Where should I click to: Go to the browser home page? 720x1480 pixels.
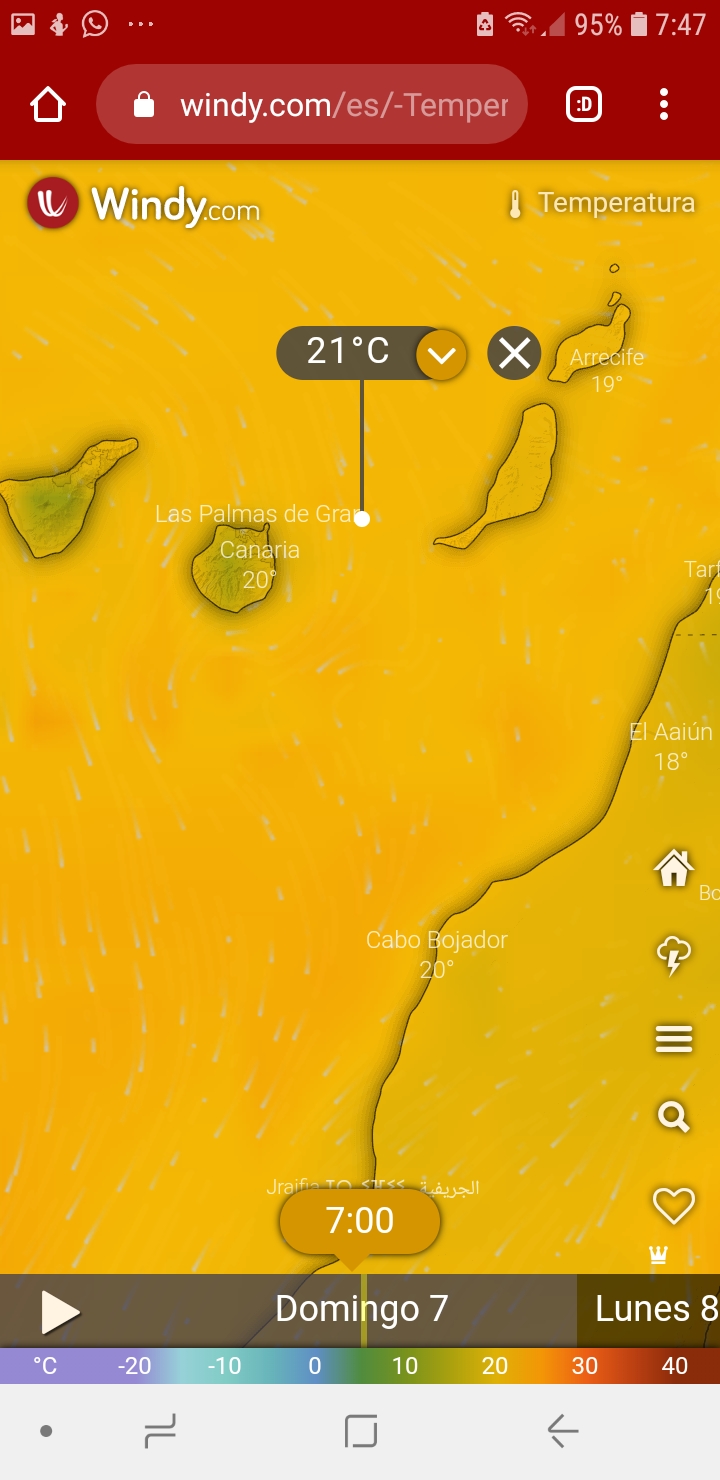pyautogui.click(x=48, y=105)
